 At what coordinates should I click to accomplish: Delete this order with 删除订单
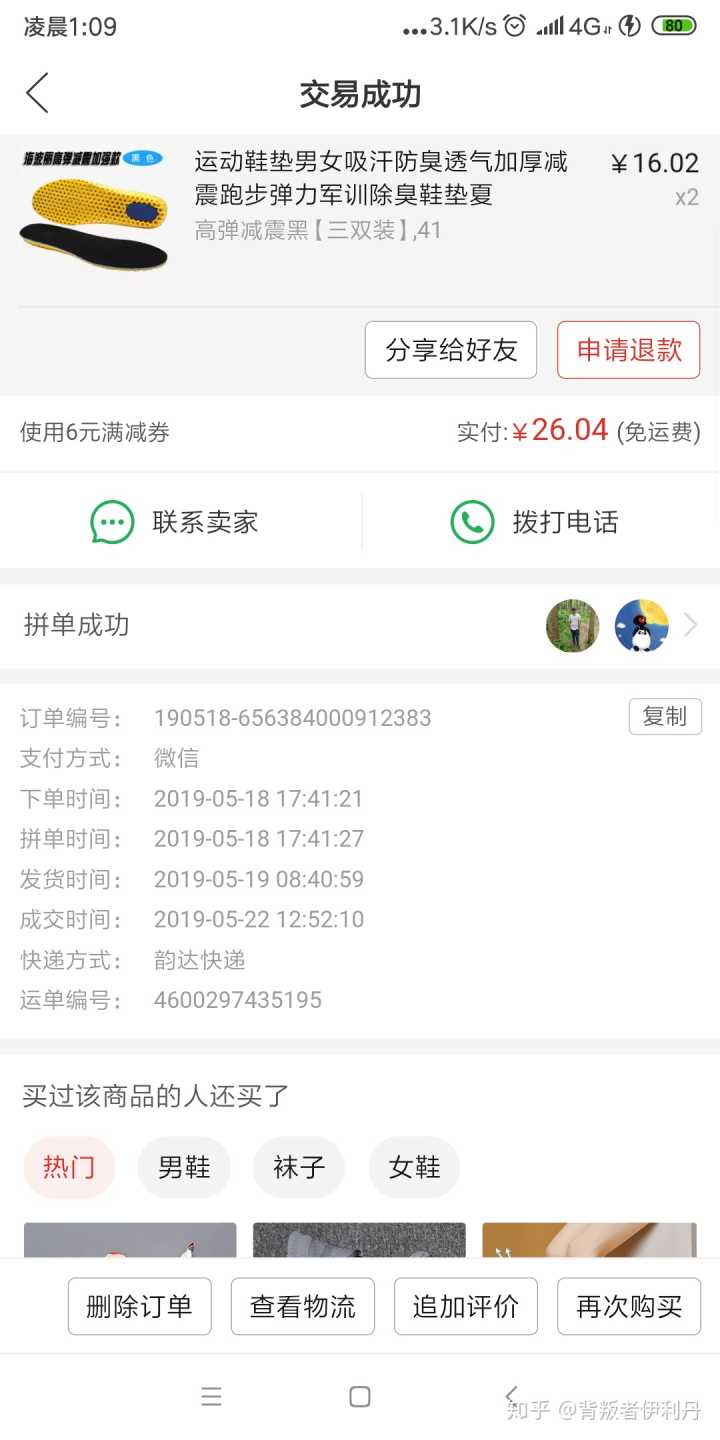tap(139, 1306)
